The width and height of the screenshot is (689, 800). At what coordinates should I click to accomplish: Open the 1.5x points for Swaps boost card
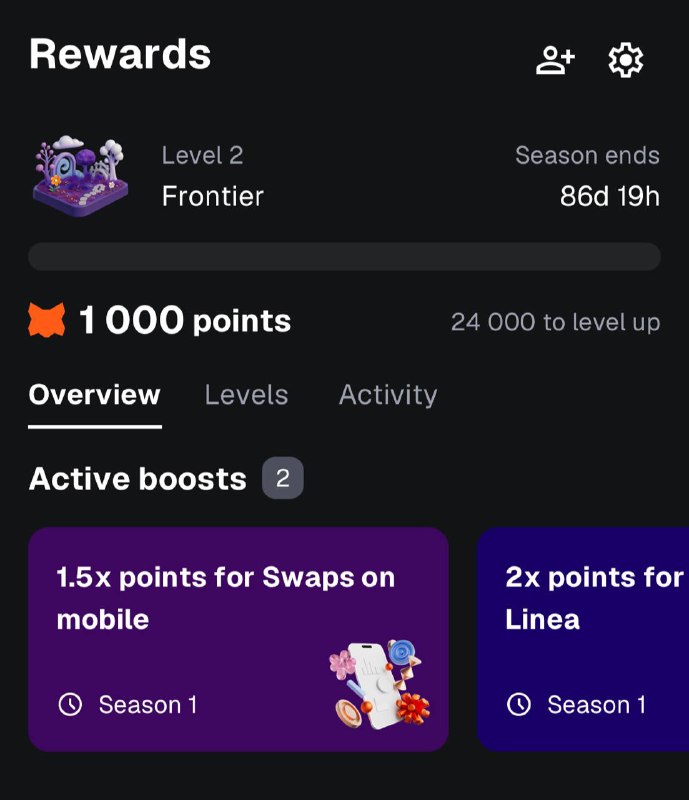(x=238, y=639)
